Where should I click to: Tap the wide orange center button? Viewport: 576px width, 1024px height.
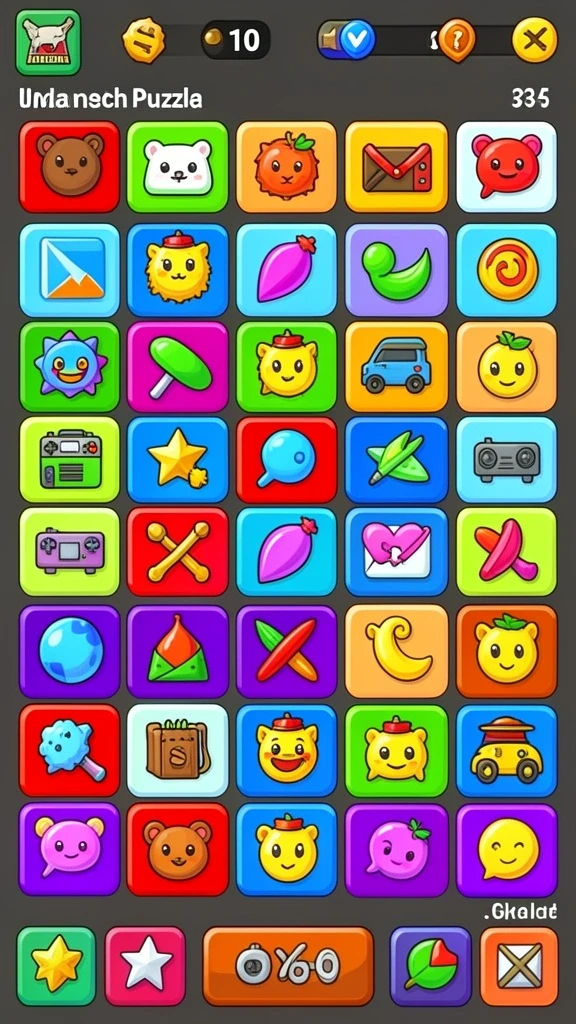coord(288,967)
